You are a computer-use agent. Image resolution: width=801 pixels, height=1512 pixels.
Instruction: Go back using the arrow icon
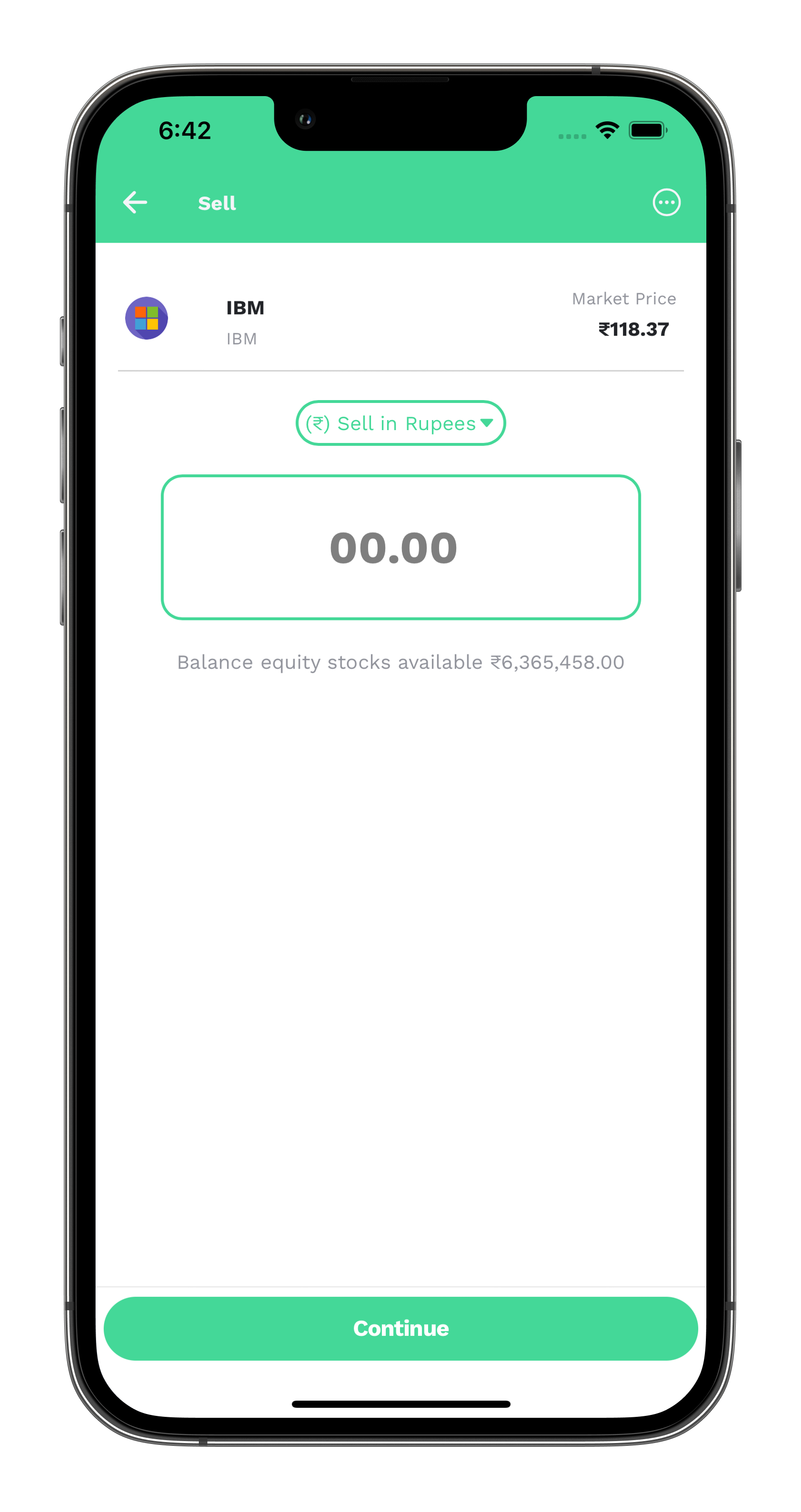point(135,203)
